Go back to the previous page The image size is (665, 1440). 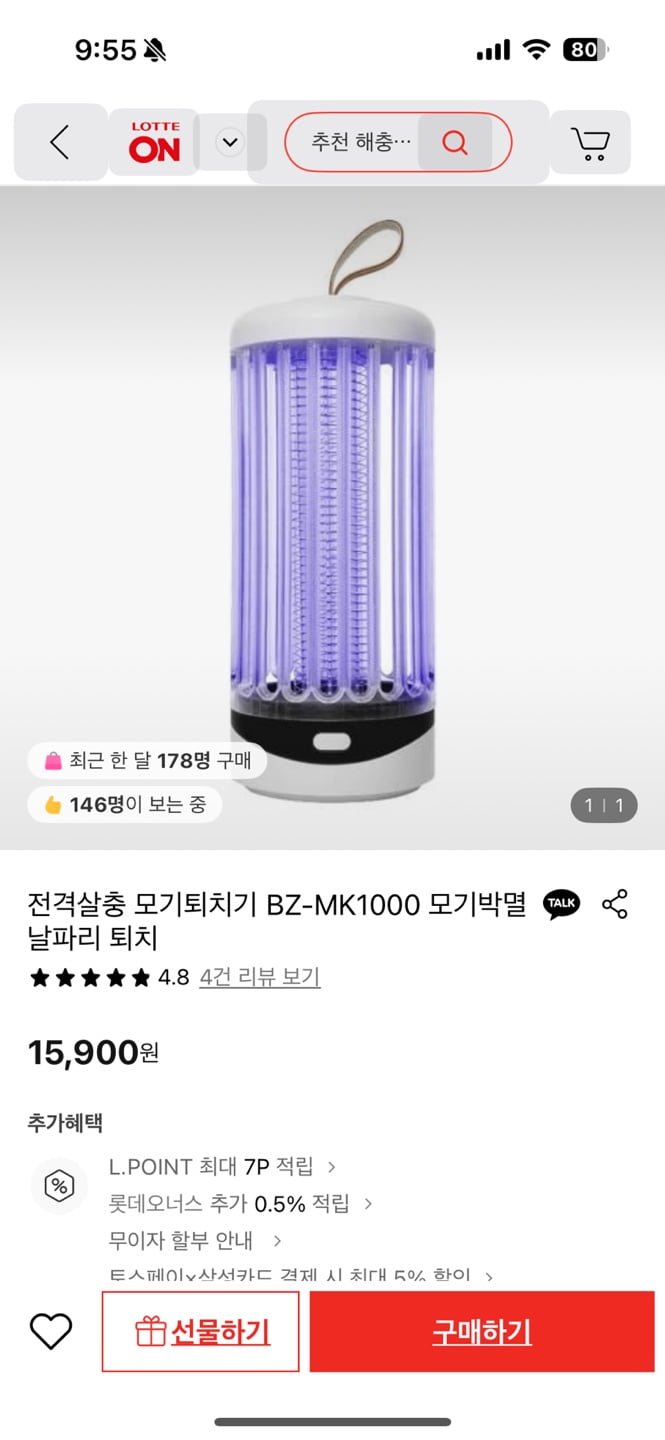click(x=60, y=142)
